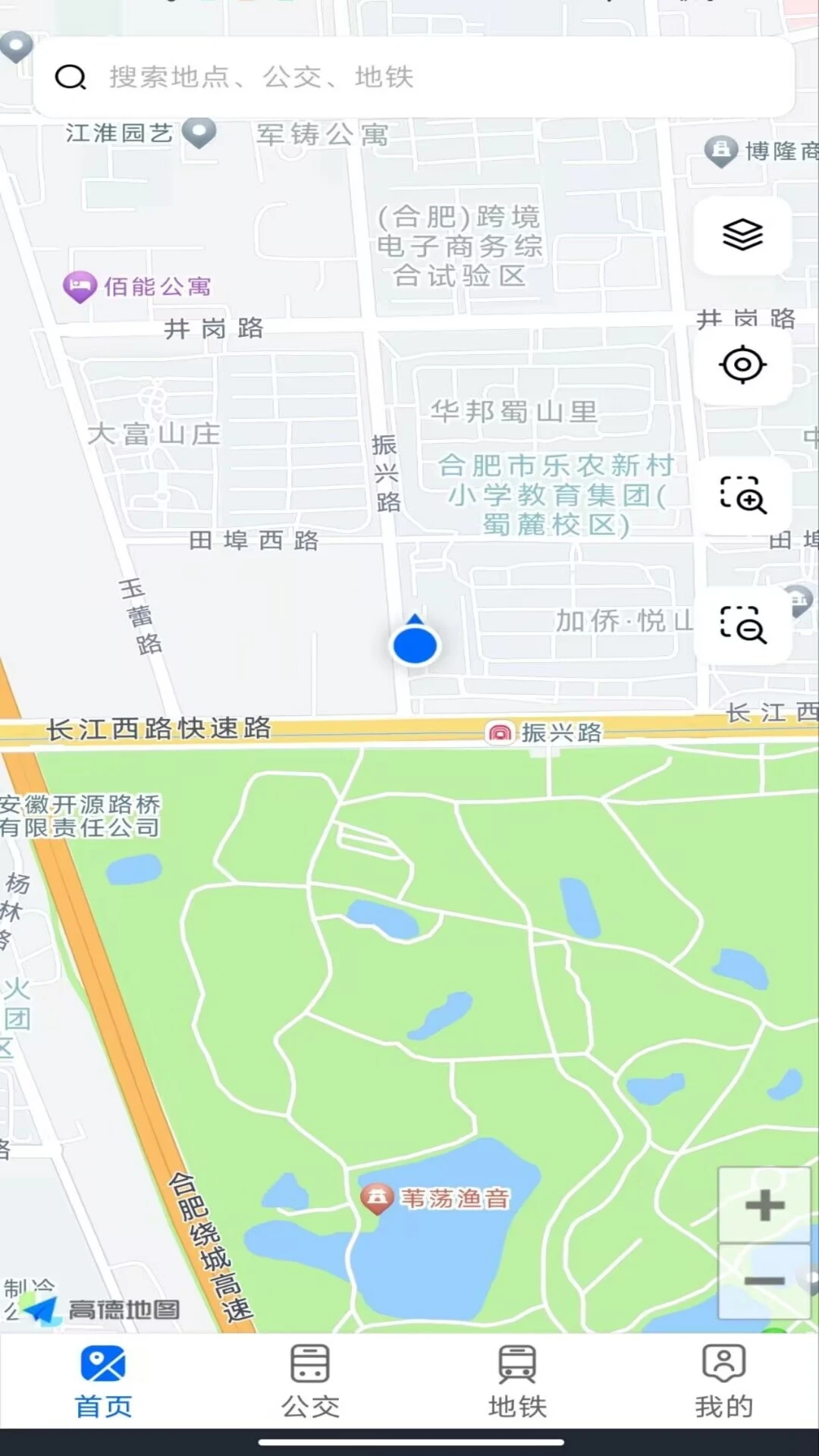Screen dimensions: 819x1456
Task: Select the box zoom-in magnifier icon
Action: (x=742, y=497)
